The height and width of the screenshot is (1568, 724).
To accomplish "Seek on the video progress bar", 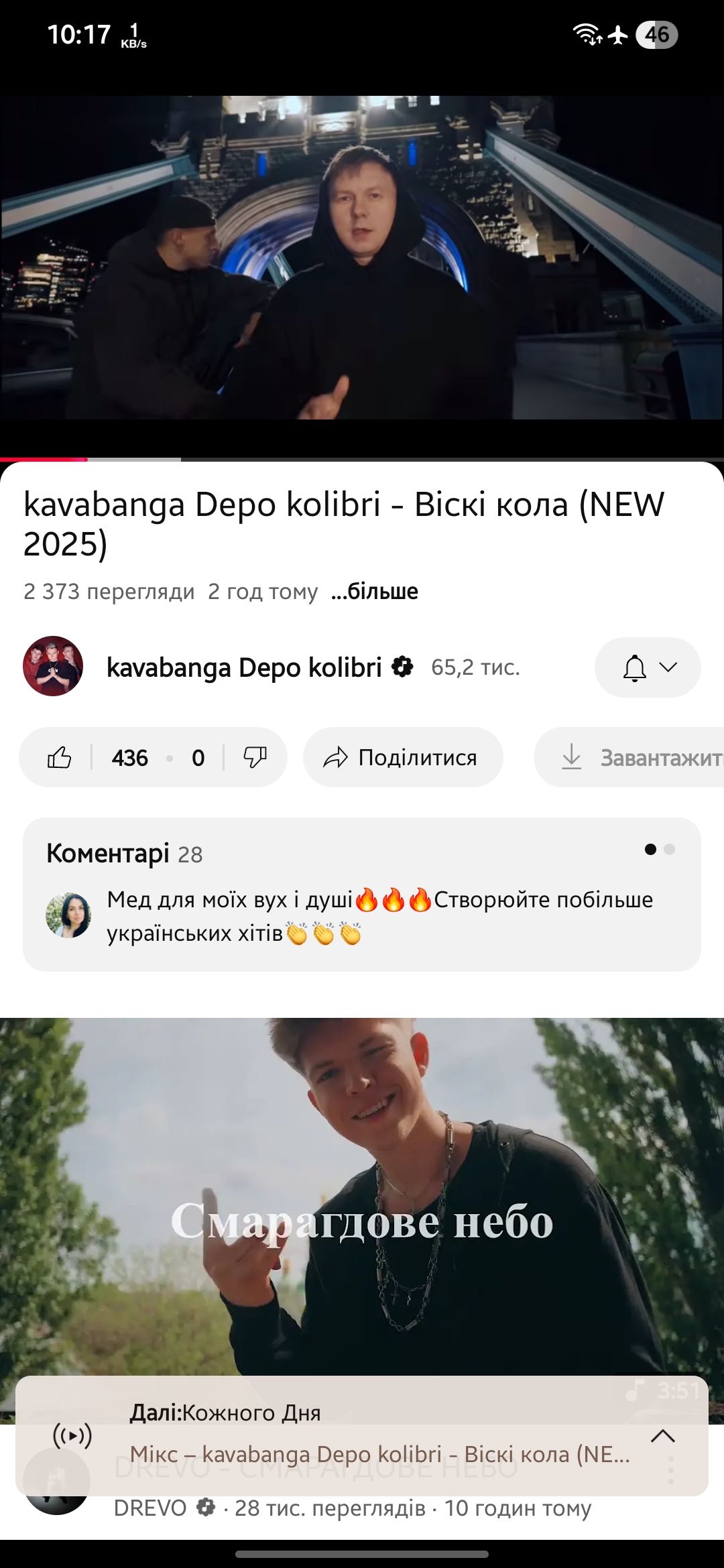I will pos(362,459).
